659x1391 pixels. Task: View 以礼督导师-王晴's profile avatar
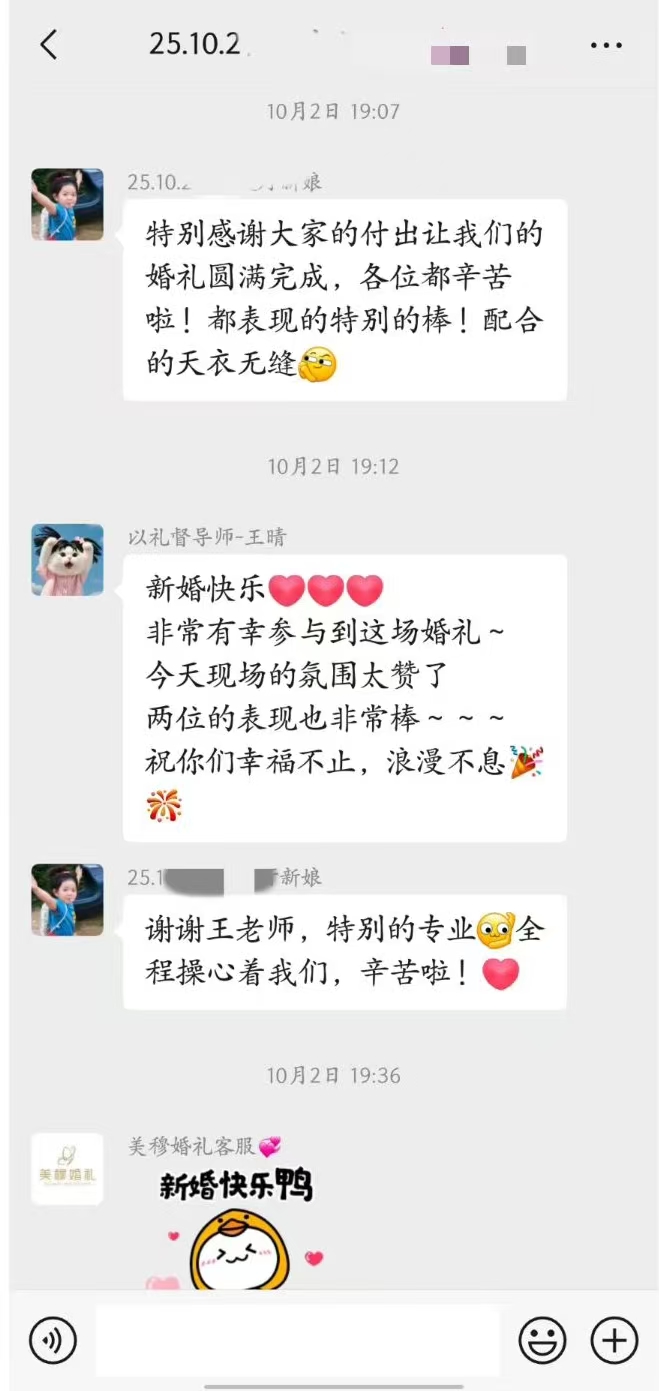tap(67, 560)
